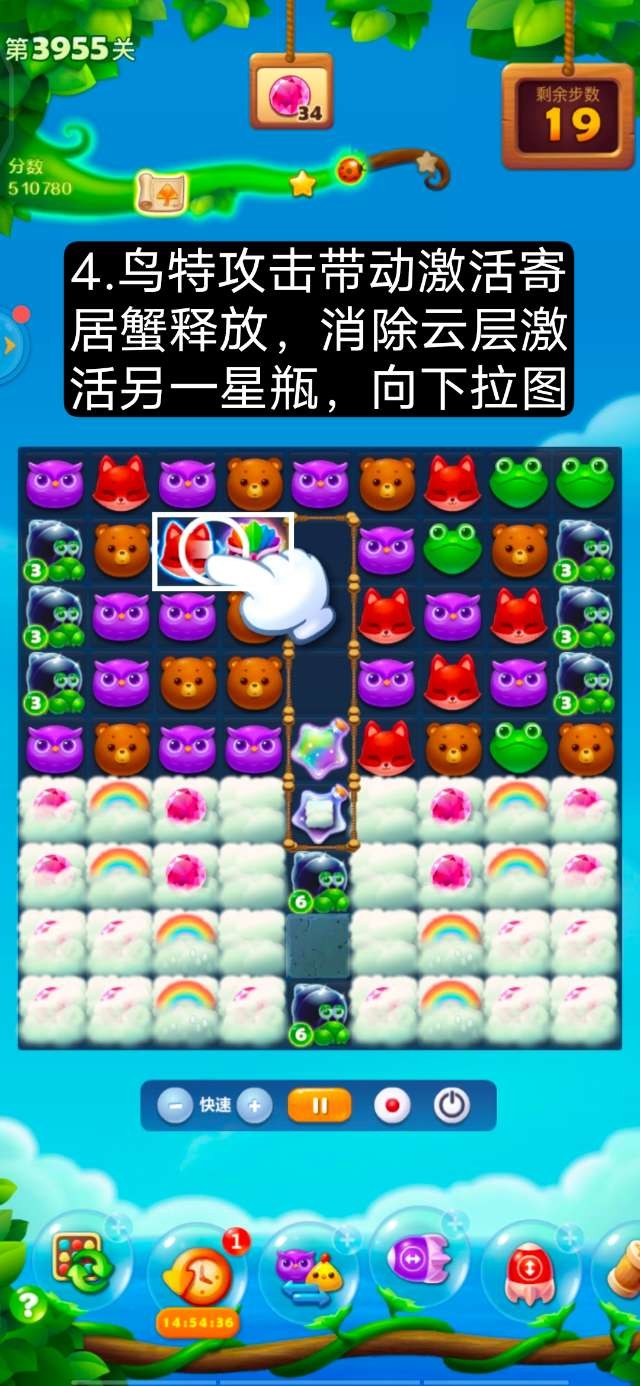Expand the side panel arrow

10,345
